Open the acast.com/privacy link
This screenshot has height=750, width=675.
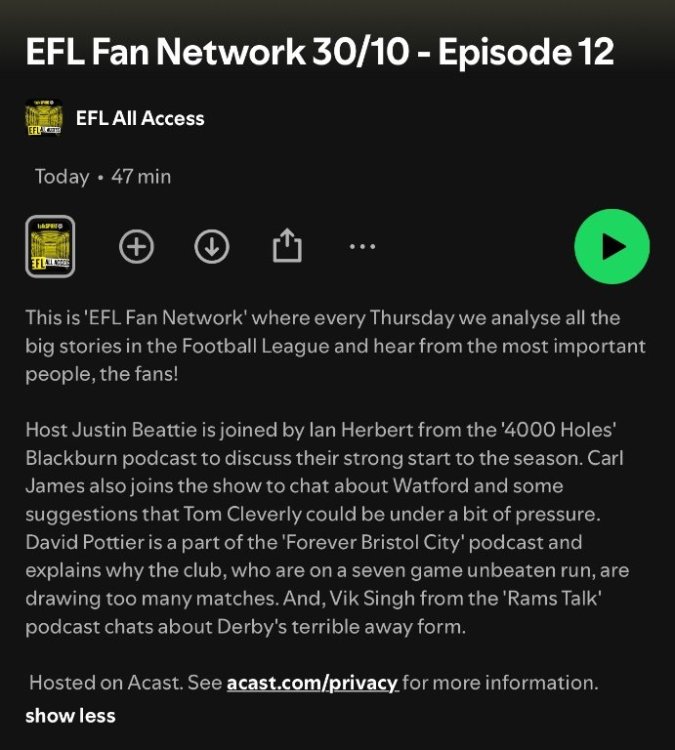pyautogui.click(x=312, y=684)
